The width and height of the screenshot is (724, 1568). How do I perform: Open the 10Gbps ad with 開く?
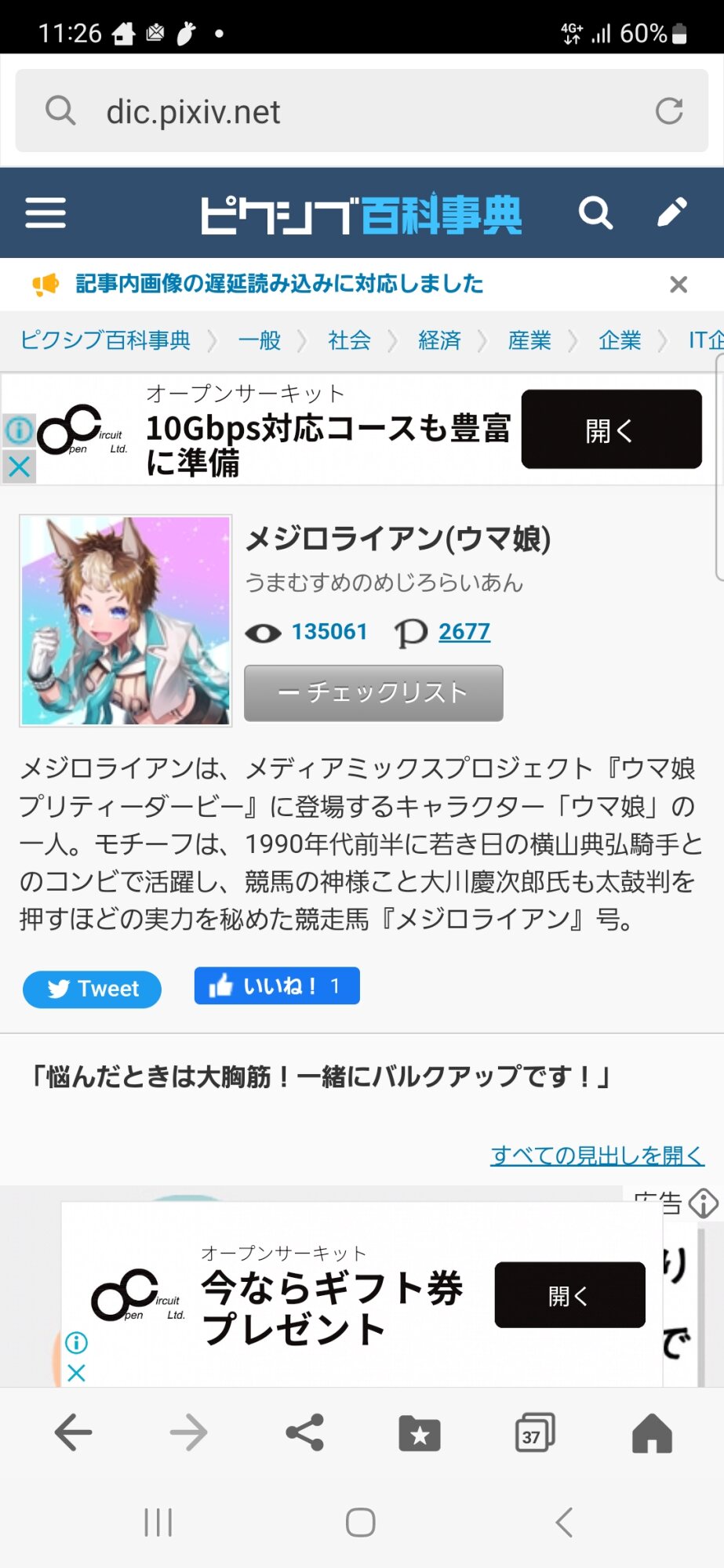611,430
